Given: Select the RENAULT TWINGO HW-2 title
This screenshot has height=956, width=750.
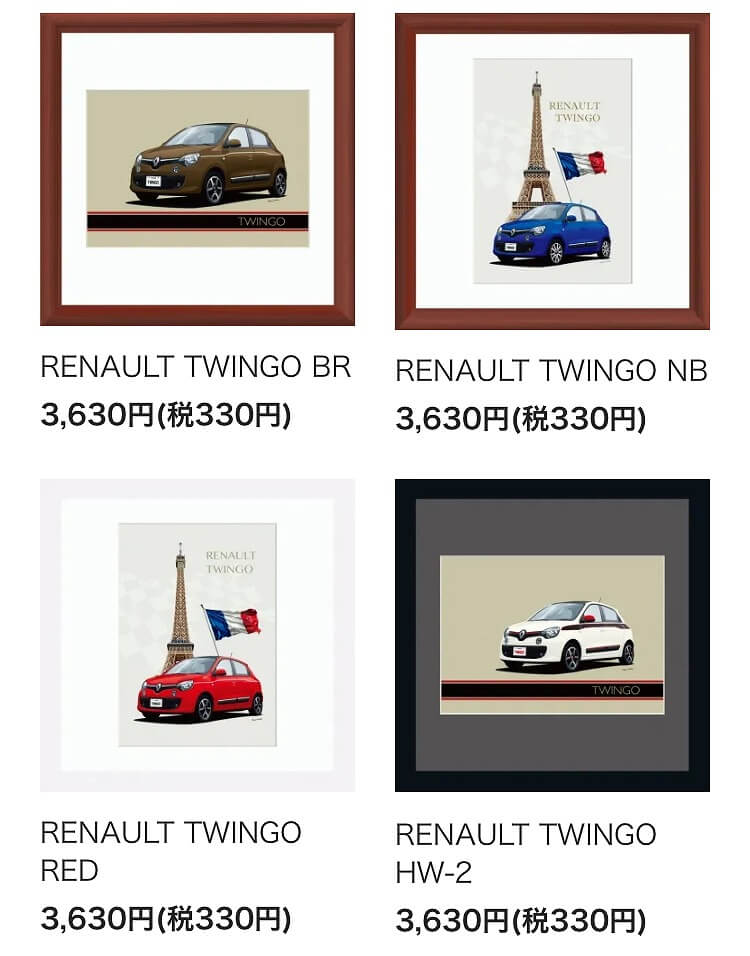Looking at the screenshot, I should point(525,853).
